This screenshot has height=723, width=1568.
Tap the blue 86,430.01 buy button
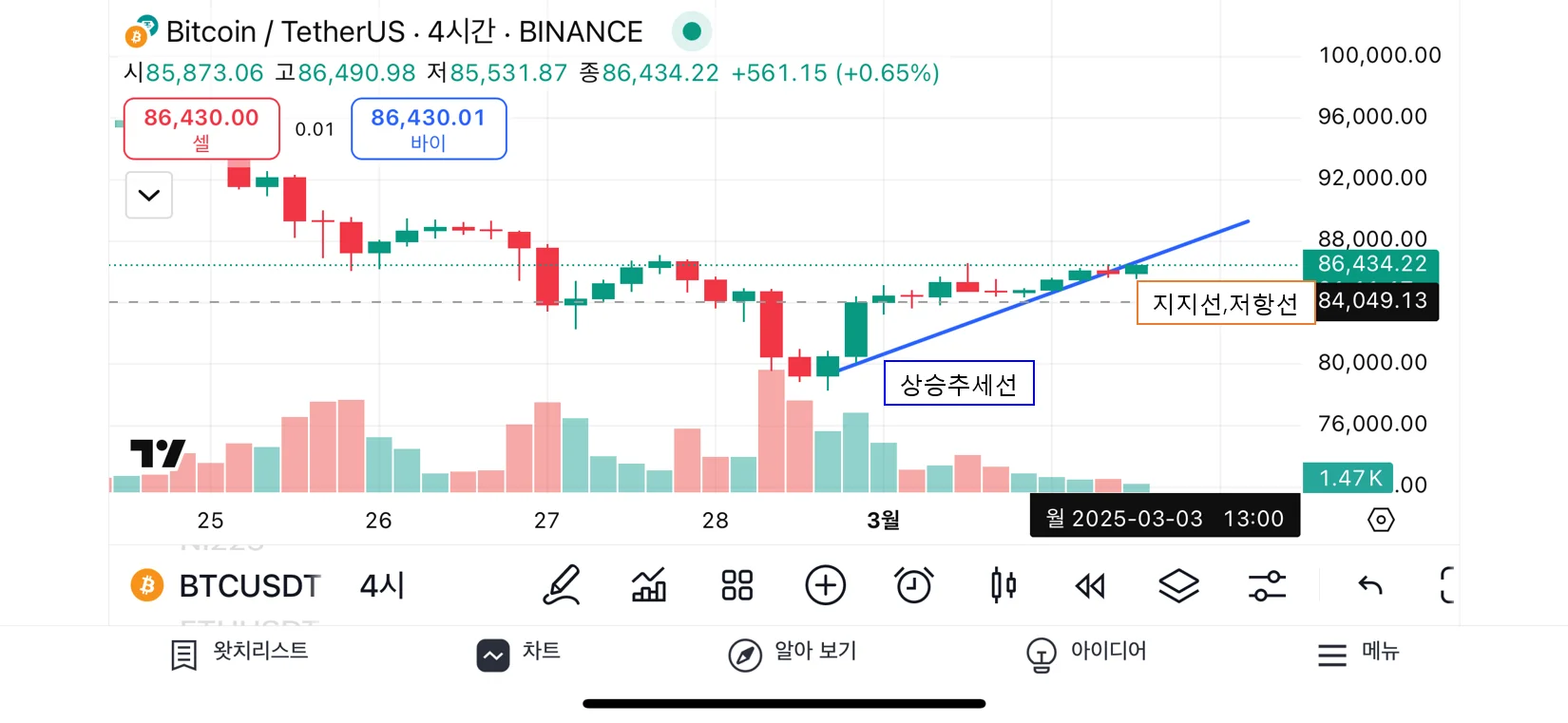point(429,128)
